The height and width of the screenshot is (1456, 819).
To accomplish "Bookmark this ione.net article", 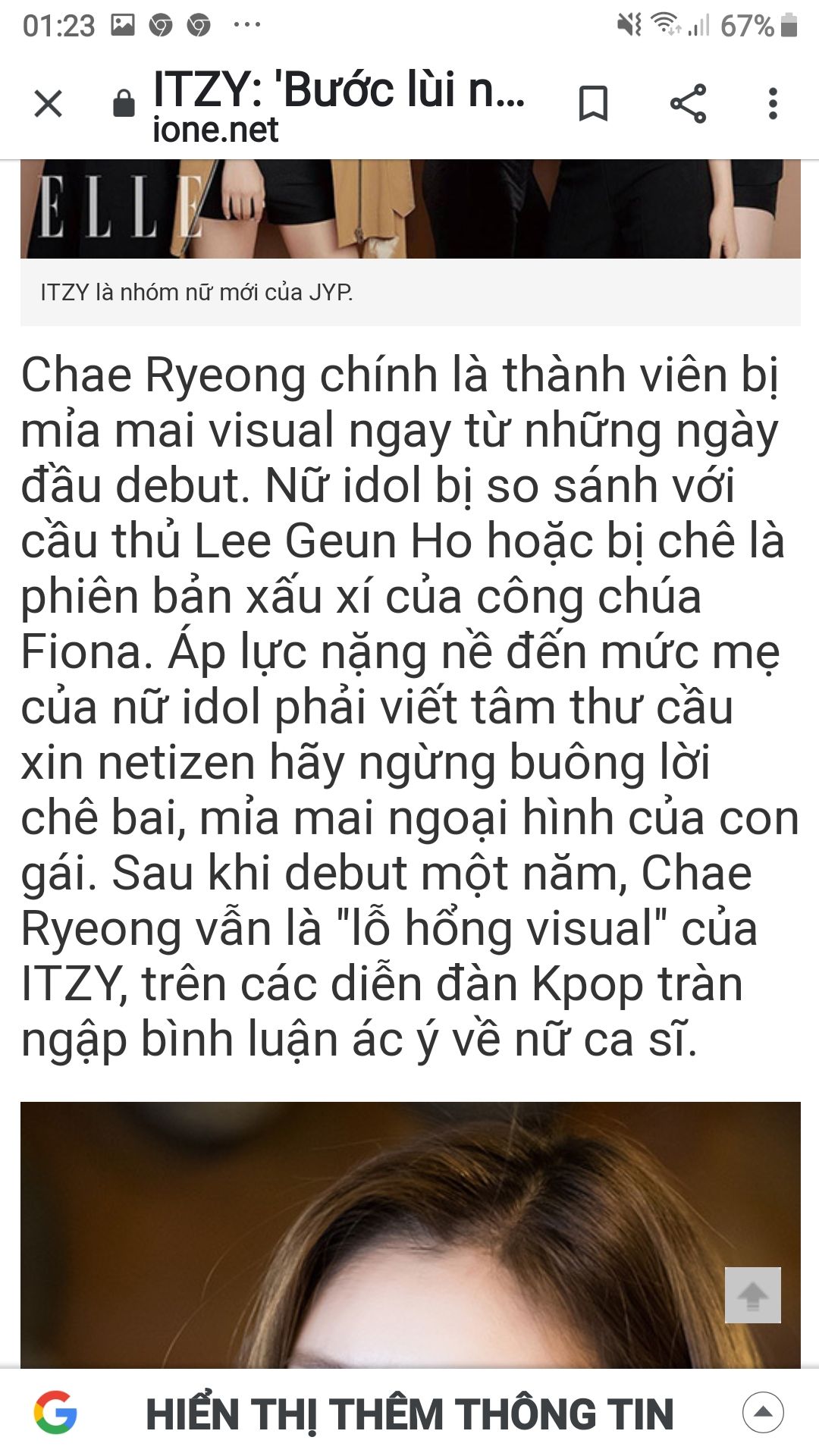I will pos(593,104).
